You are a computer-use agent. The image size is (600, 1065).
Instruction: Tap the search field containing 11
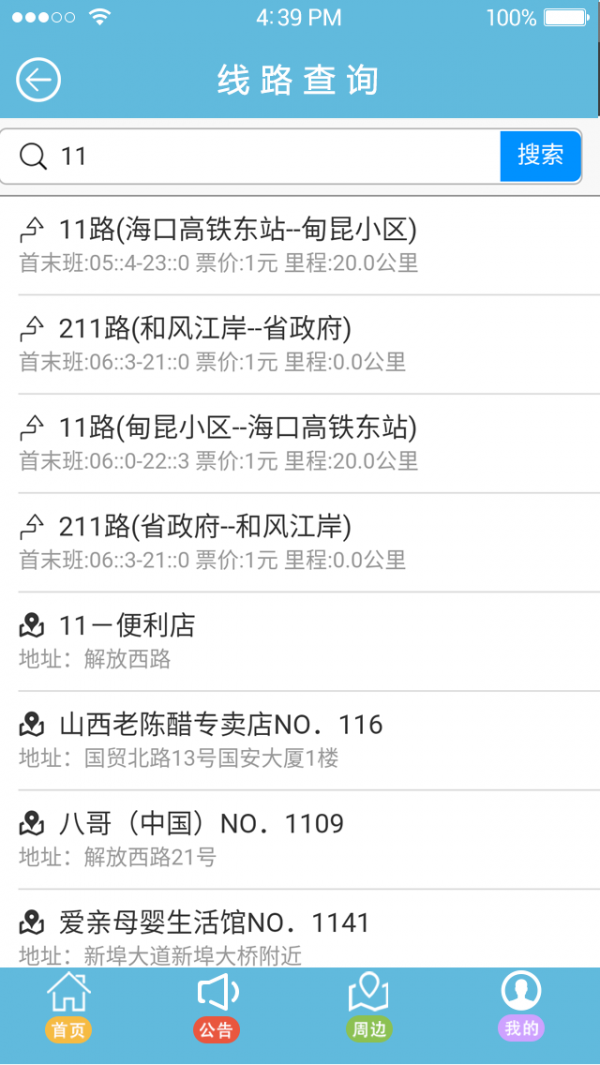[x=270, y=156]
